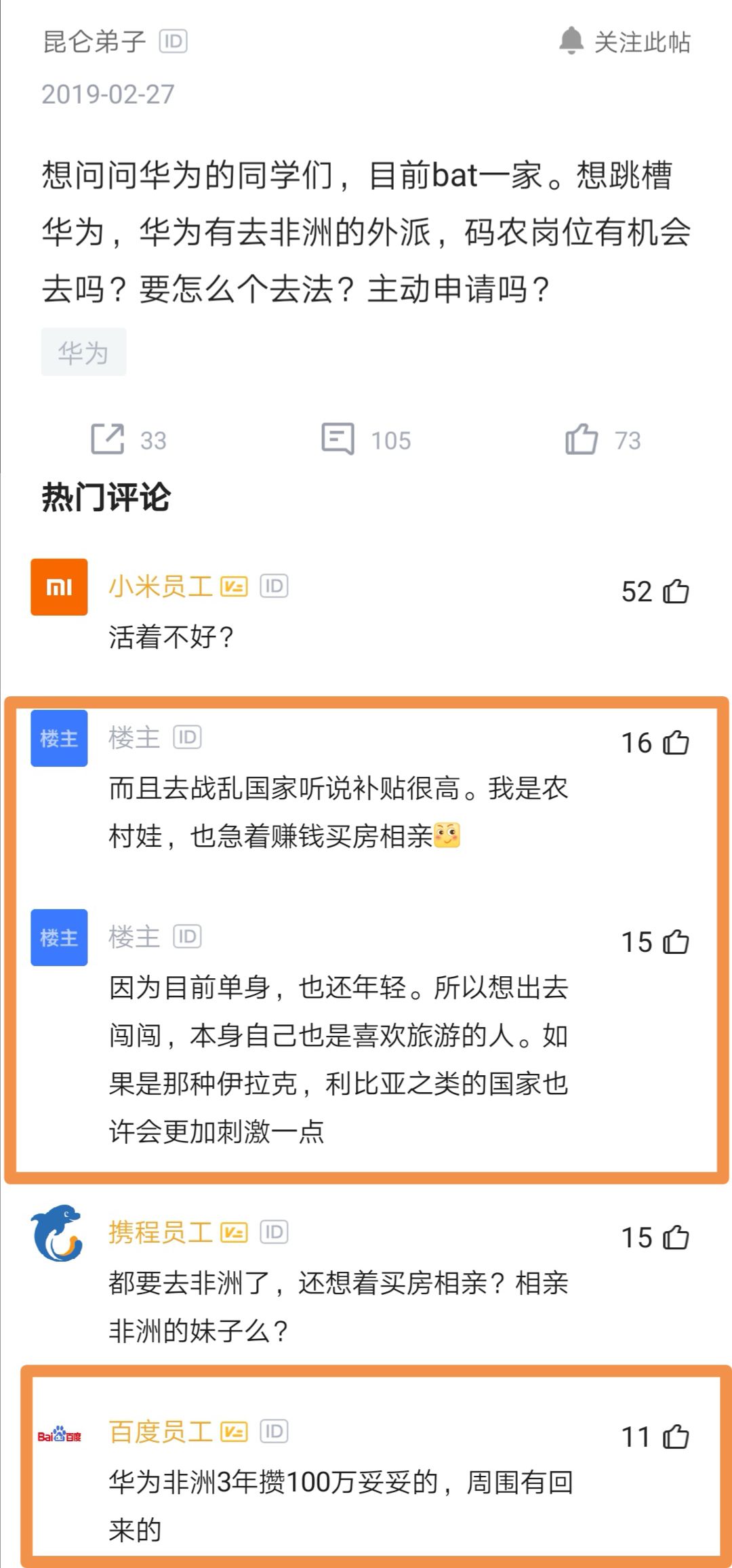This screenshot has width=732, height=1568.
Task: Like 楼主's comment about 战乱国家补贴
Action: [x=655, y=742]
